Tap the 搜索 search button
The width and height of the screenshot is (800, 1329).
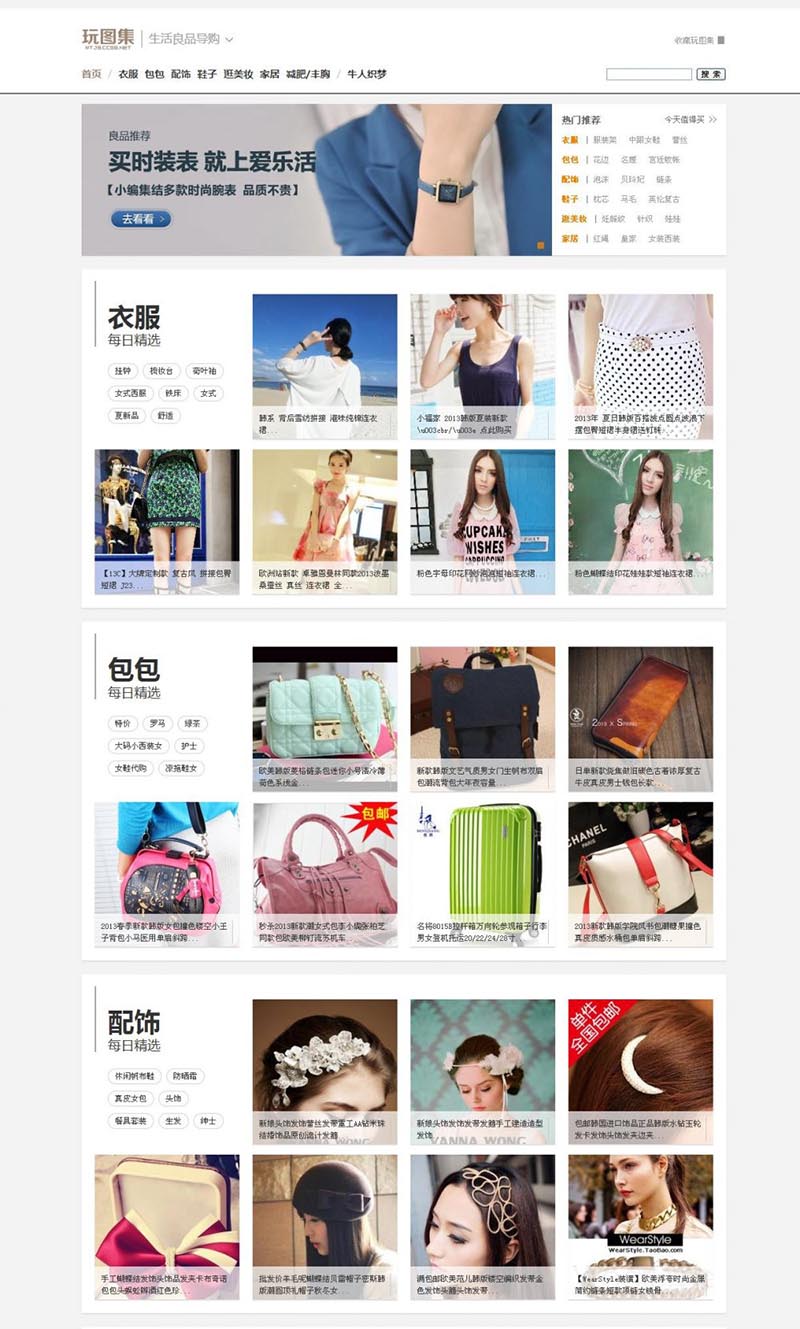point(711,74)
